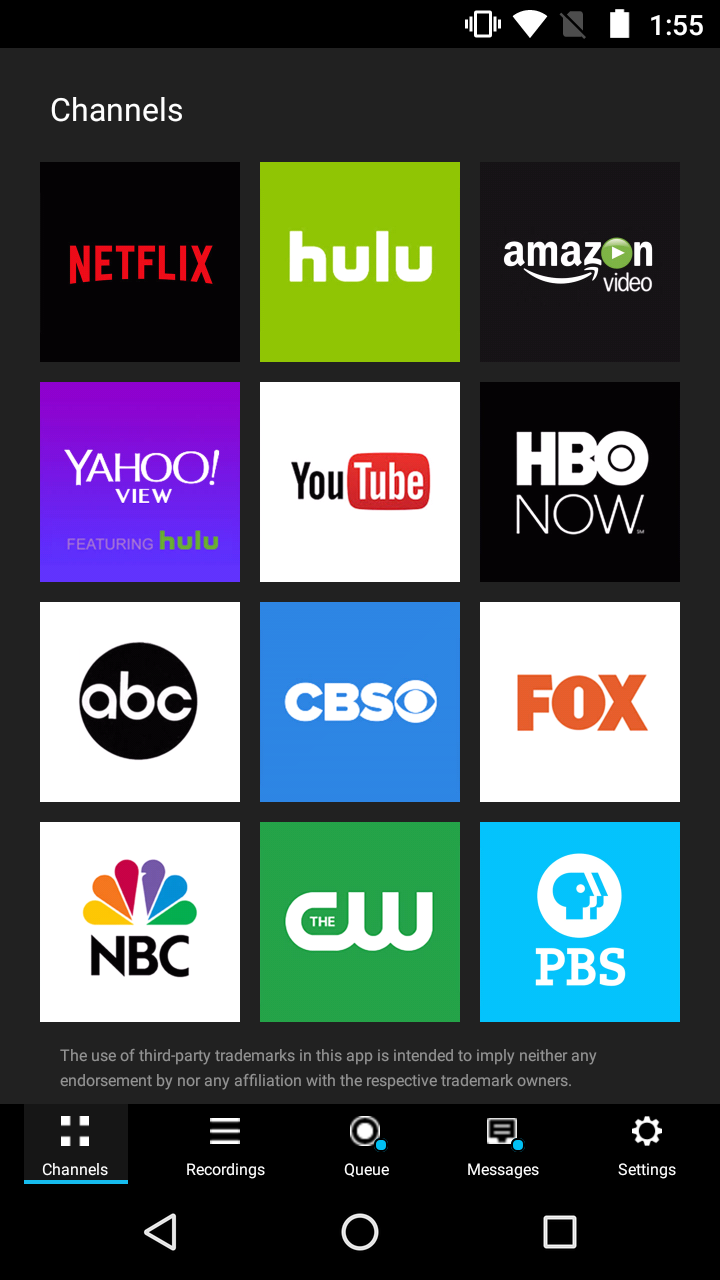Open the Netflix channel tile

pyautogui.click(x=140, y=262)
